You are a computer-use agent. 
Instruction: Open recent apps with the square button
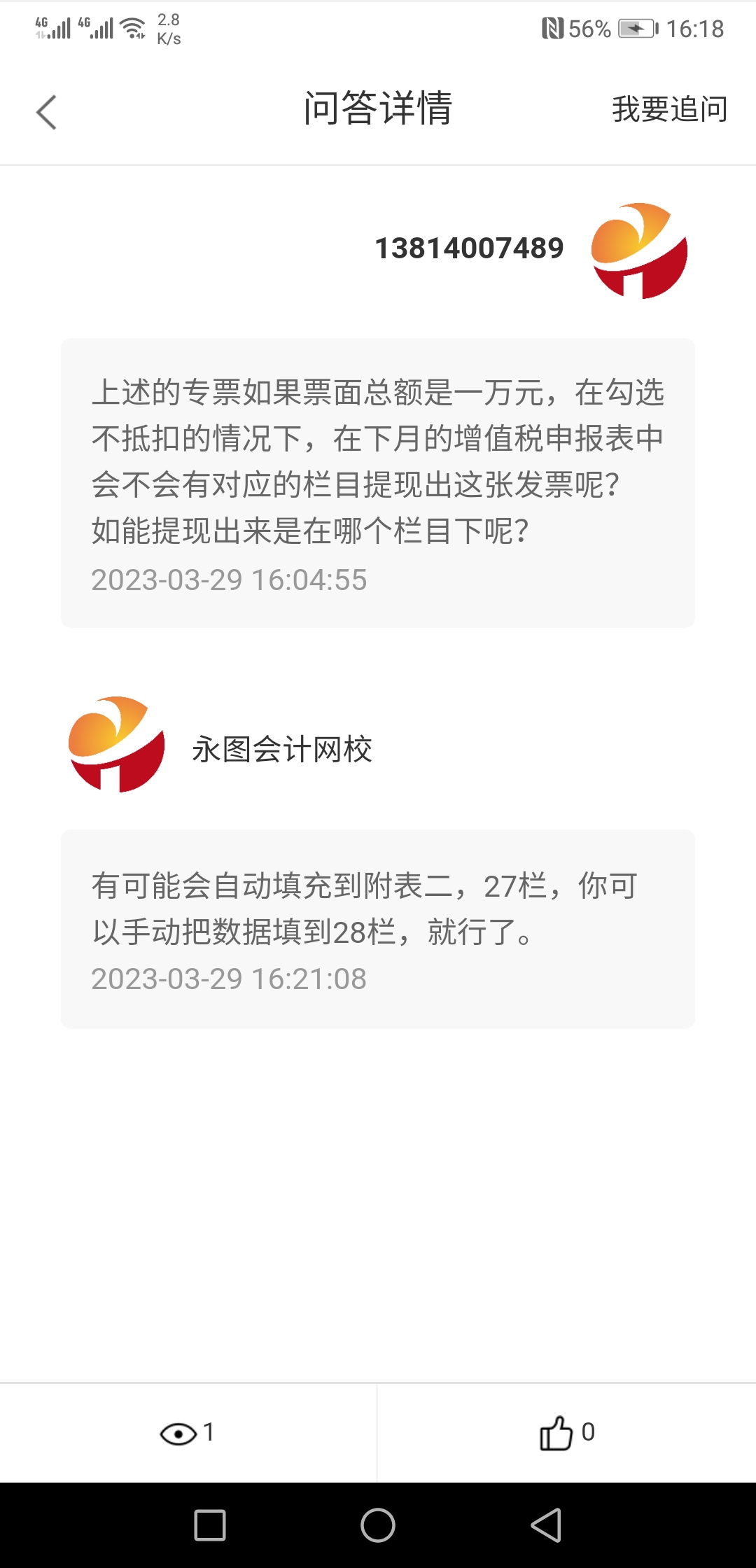click(210, 1525)
